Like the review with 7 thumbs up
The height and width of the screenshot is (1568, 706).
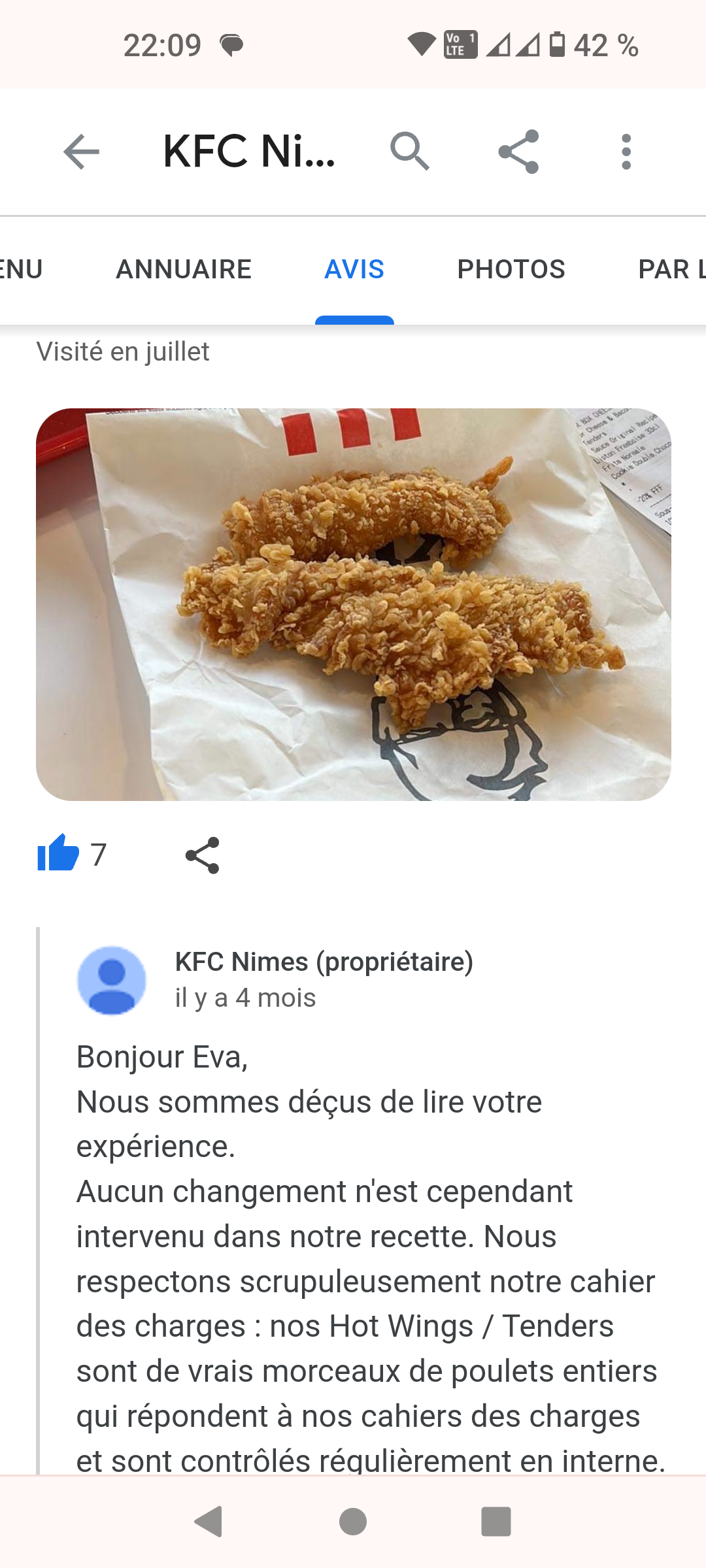(59, 854)
